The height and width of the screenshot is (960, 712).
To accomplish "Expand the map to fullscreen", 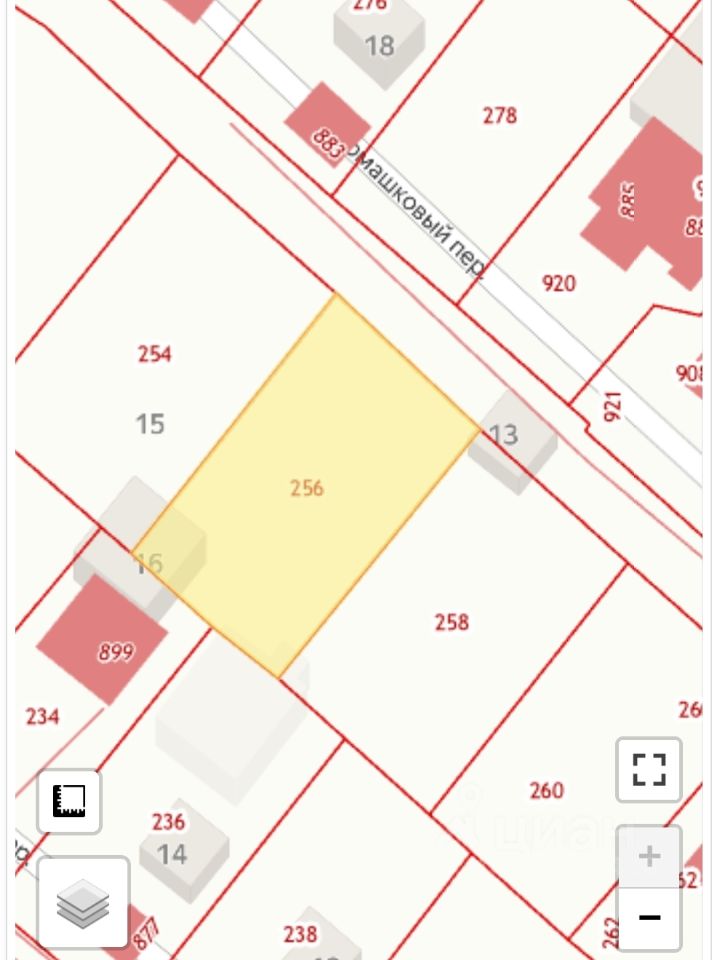I will [x=649, y=770].
